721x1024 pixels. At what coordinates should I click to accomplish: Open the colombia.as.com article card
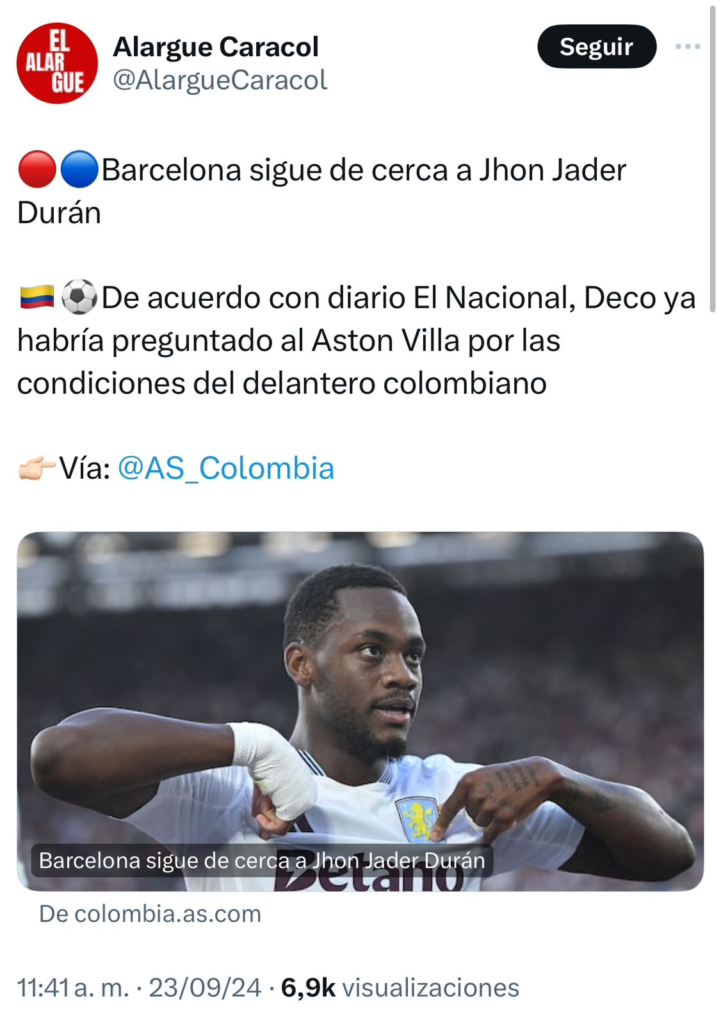(360, 710)
